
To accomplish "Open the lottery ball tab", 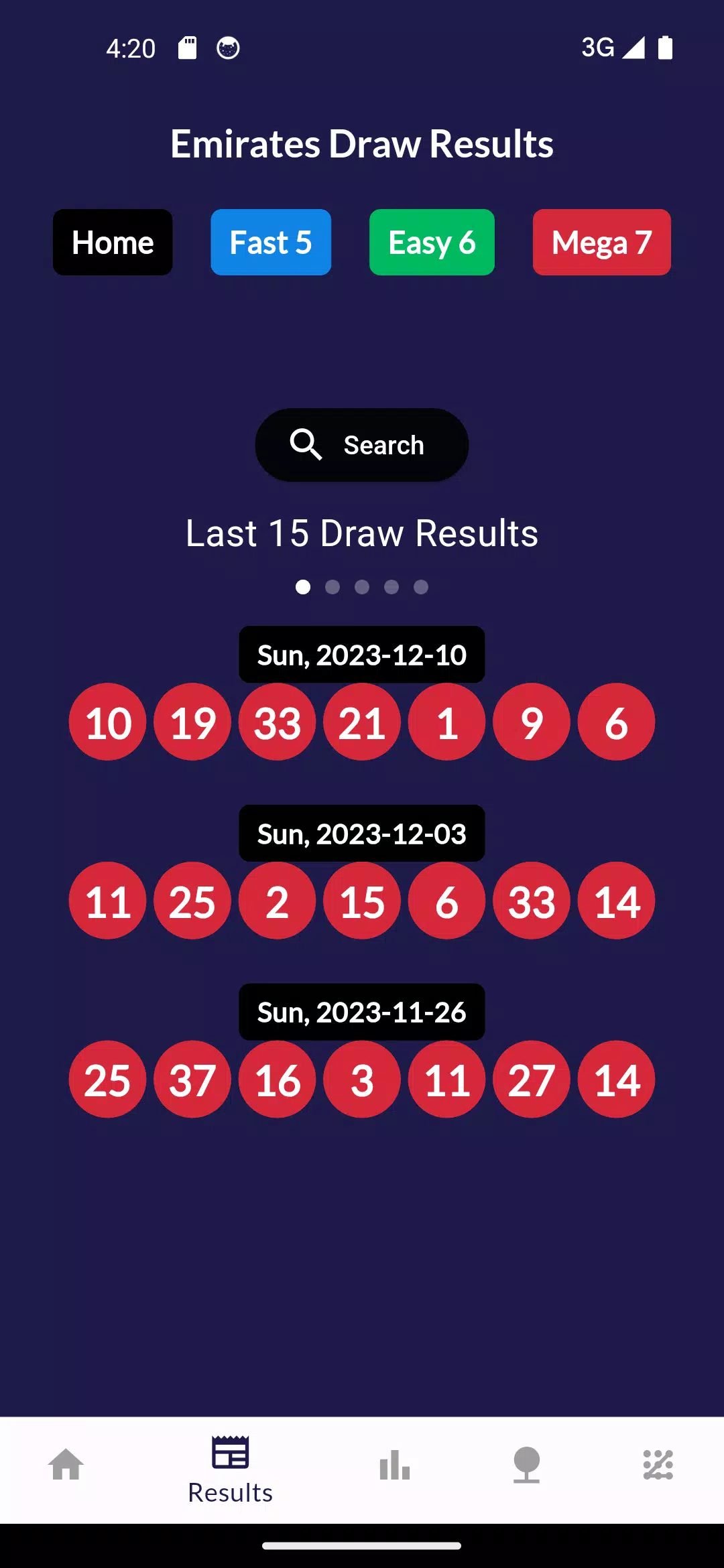I will click(x=526, y=1465).
